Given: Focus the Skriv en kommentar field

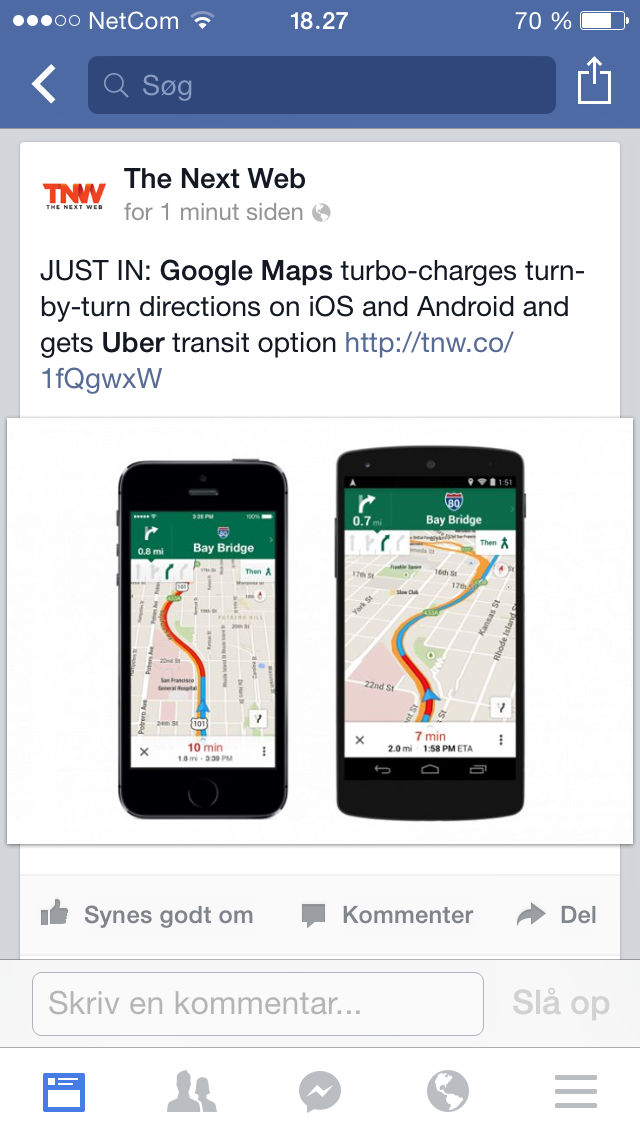Looking at the screenshot, I should pyautogui.click(x=258, y=1003).
